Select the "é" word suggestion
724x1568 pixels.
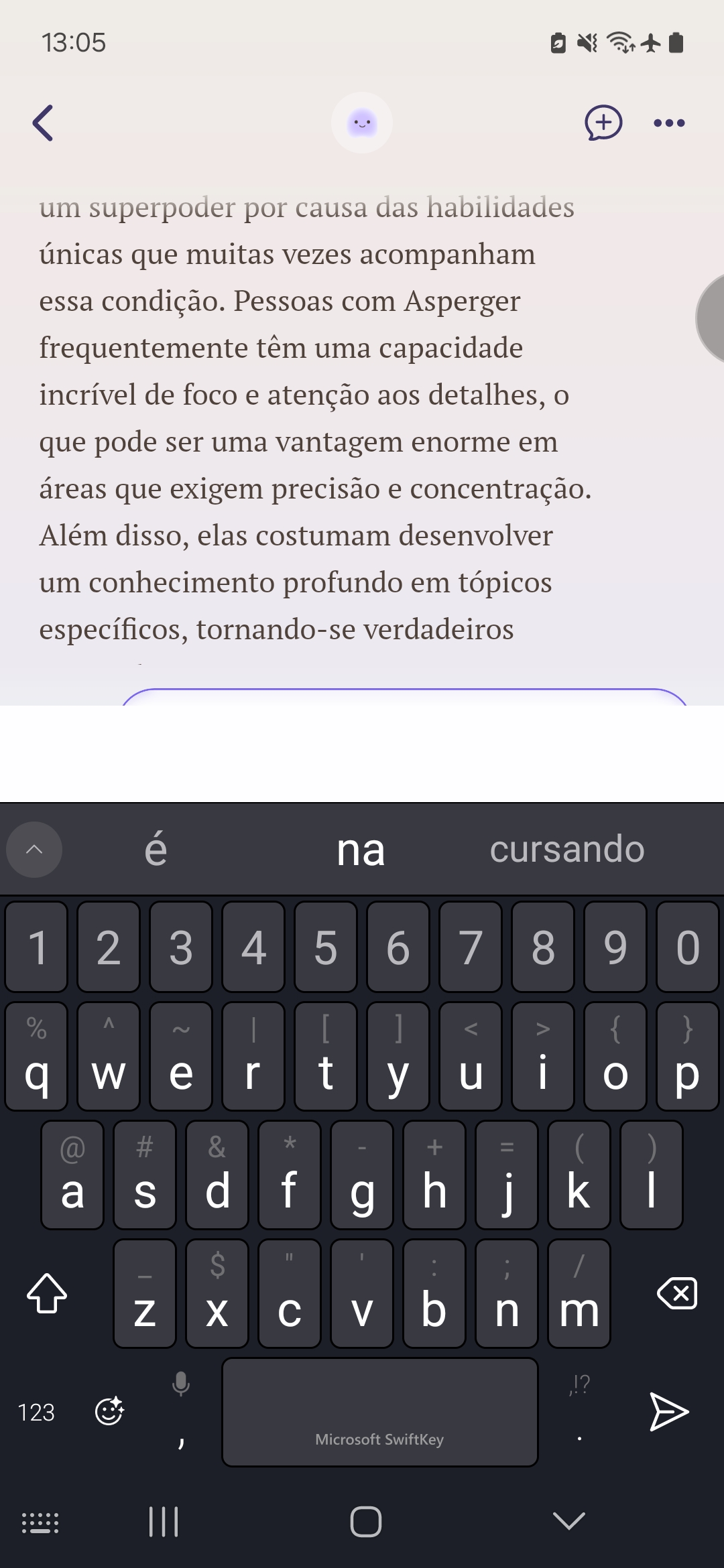pyautogui.click(x=156, y=850)
